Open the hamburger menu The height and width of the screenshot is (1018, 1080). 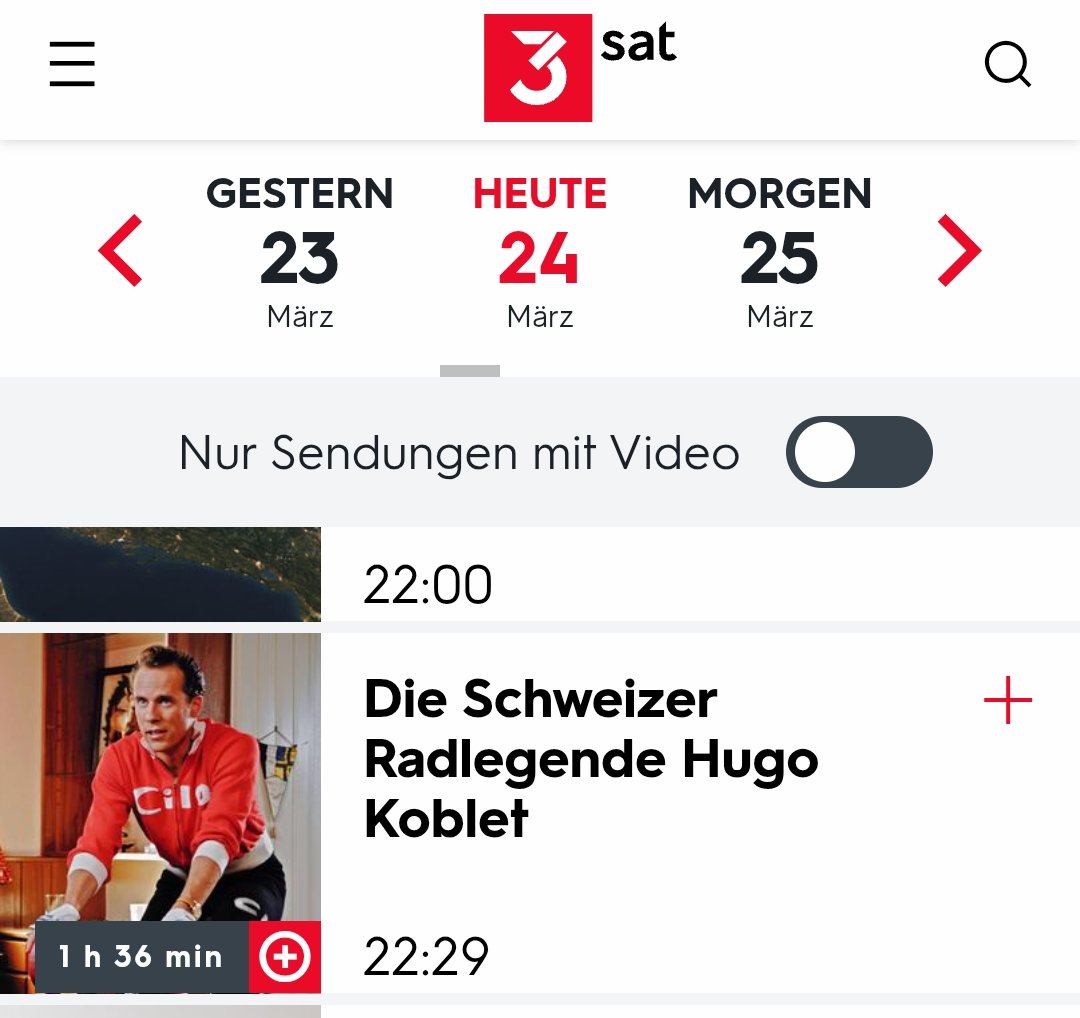pyautogui.click(x=72, y=64)
